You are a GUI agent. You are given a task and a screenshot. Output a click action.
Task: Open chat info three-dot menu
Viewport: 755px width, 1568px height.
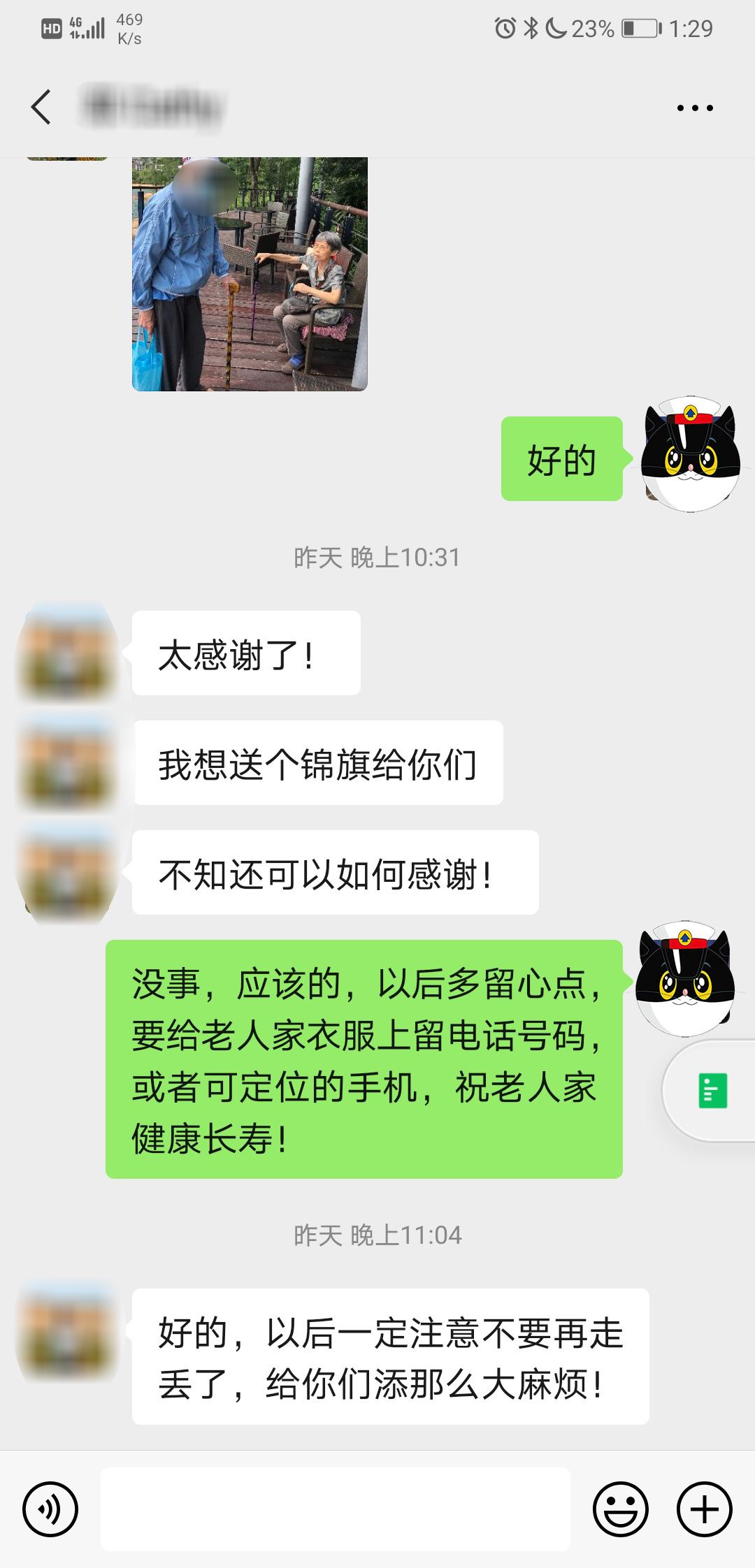[x=694, y=108]
